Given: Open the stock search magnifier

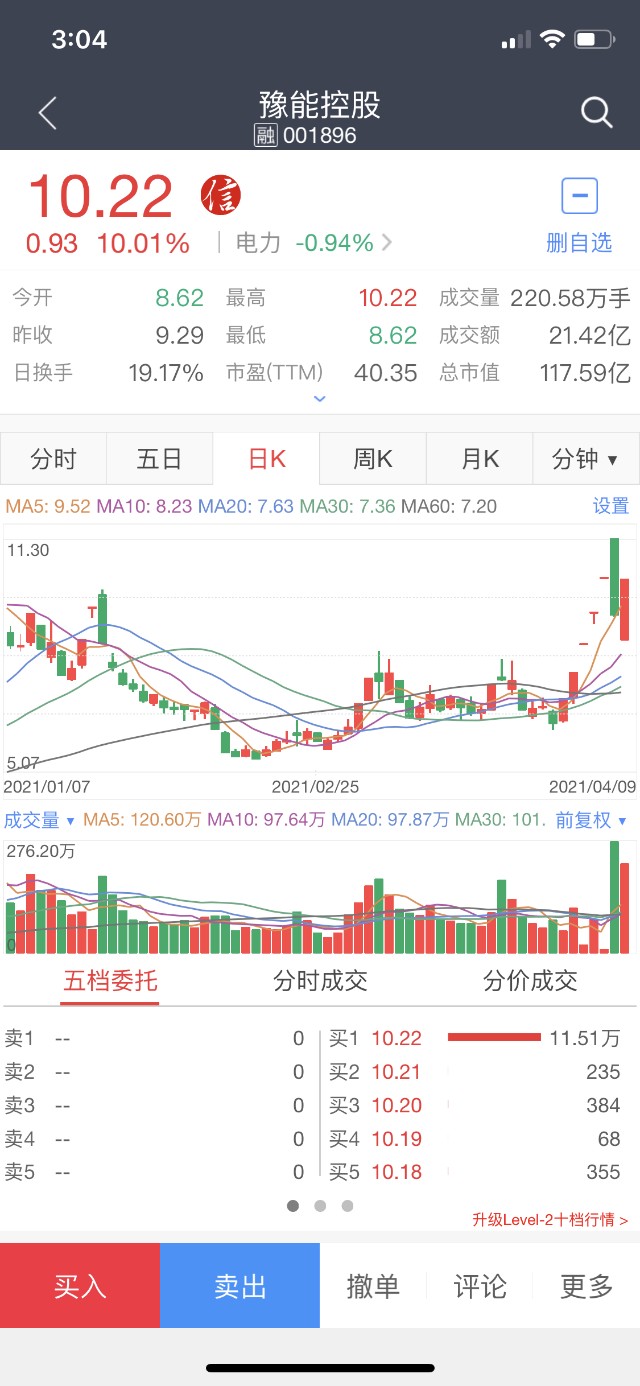Looking at the screenshot, I should 596,112.
